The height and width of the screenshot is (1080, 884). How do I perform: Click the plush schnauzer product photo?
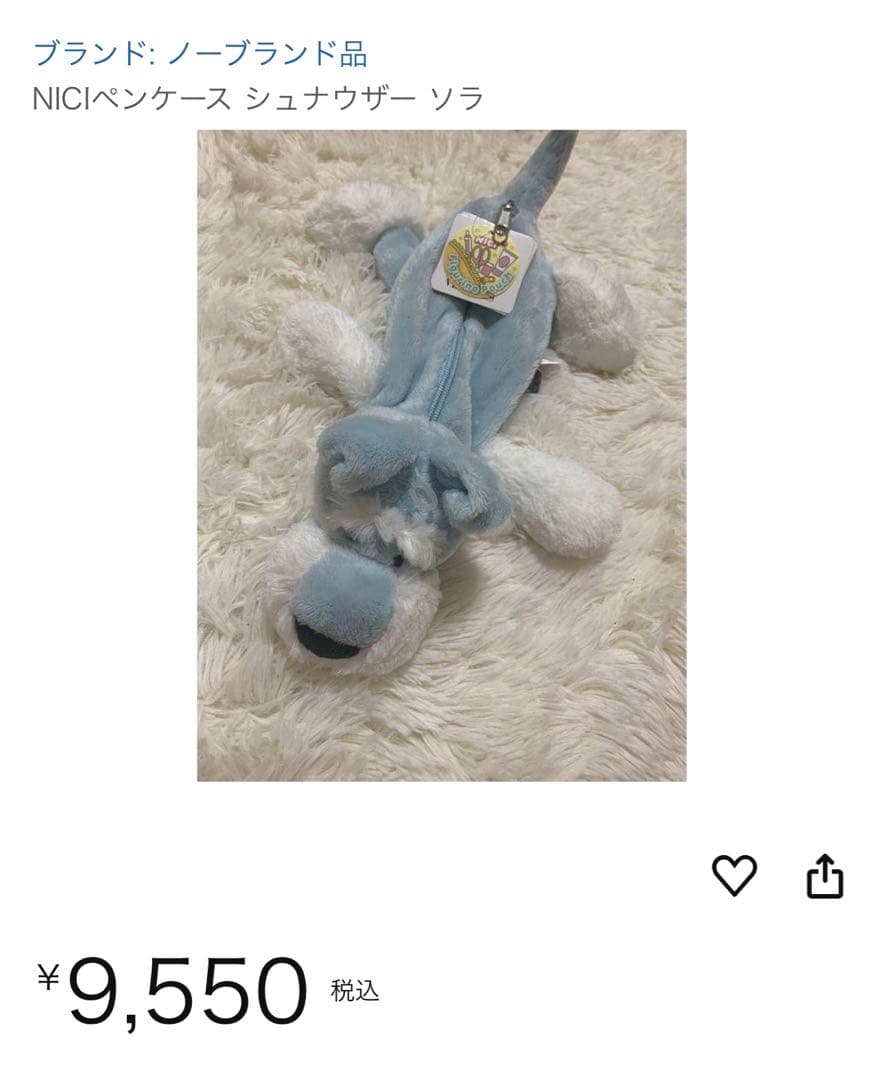[440, 460]
